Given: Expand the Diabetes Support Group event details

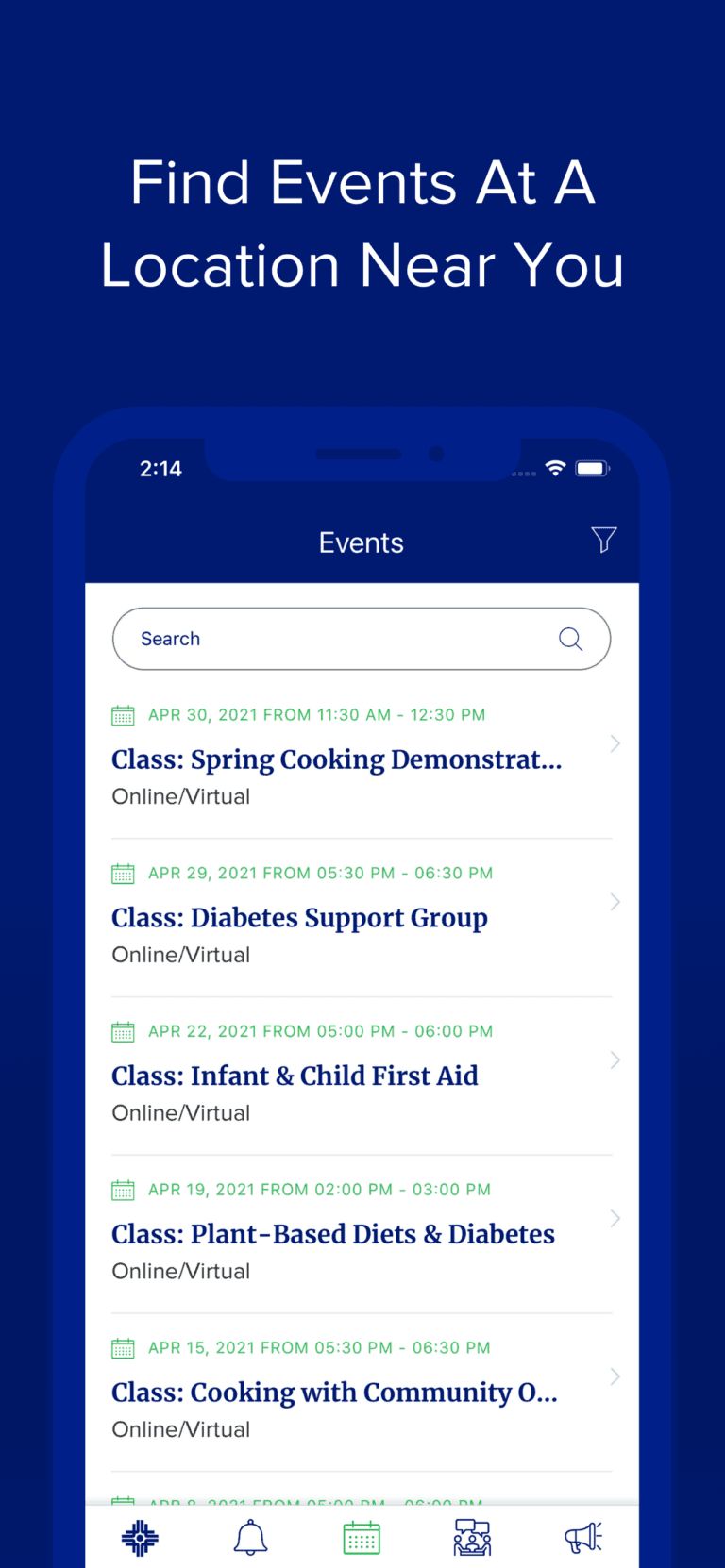Looking at the screenshot, I should point(615,902).
